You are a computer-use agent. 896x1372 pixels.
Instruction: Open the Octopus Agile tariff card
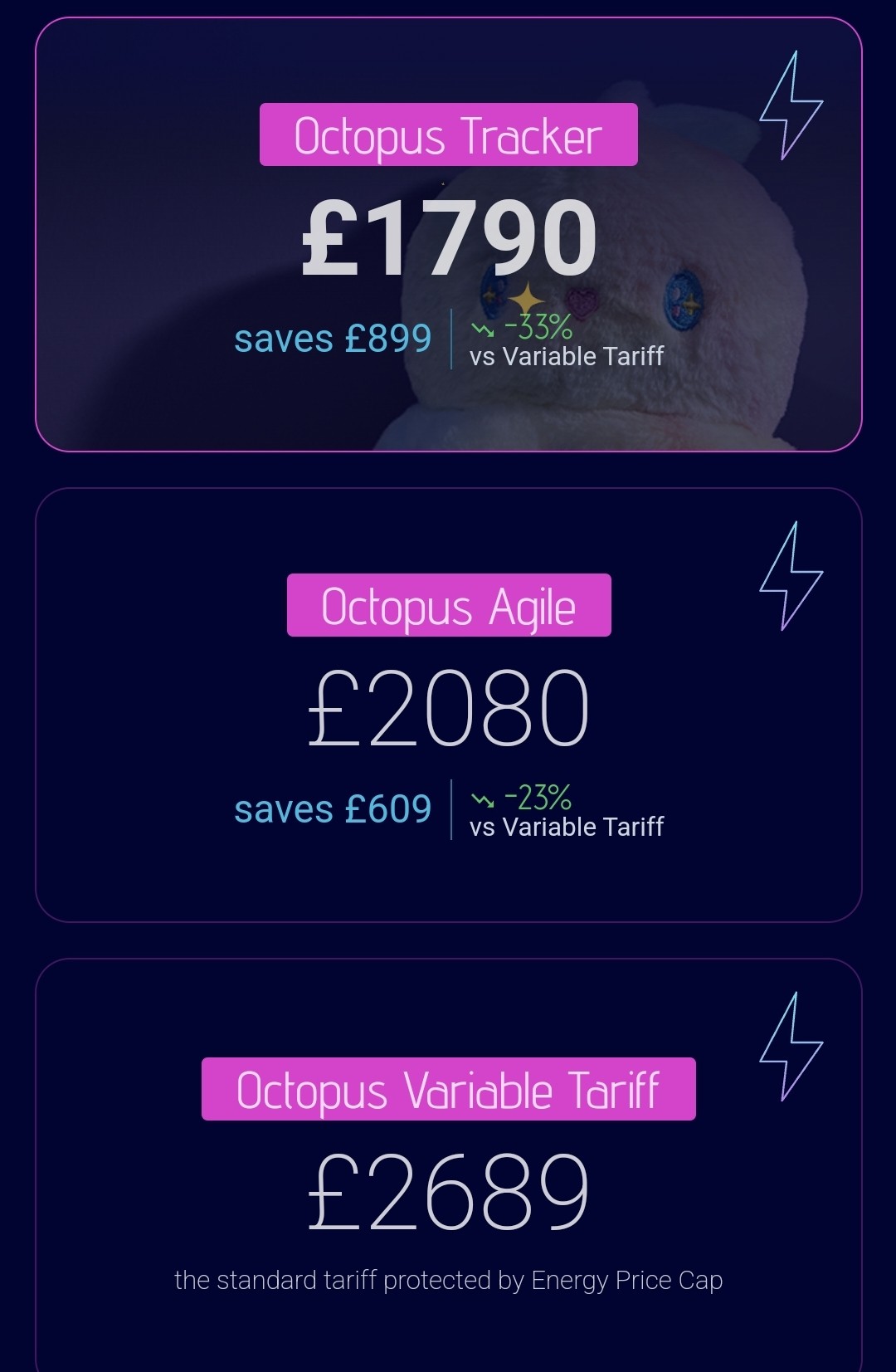[448, 705]
